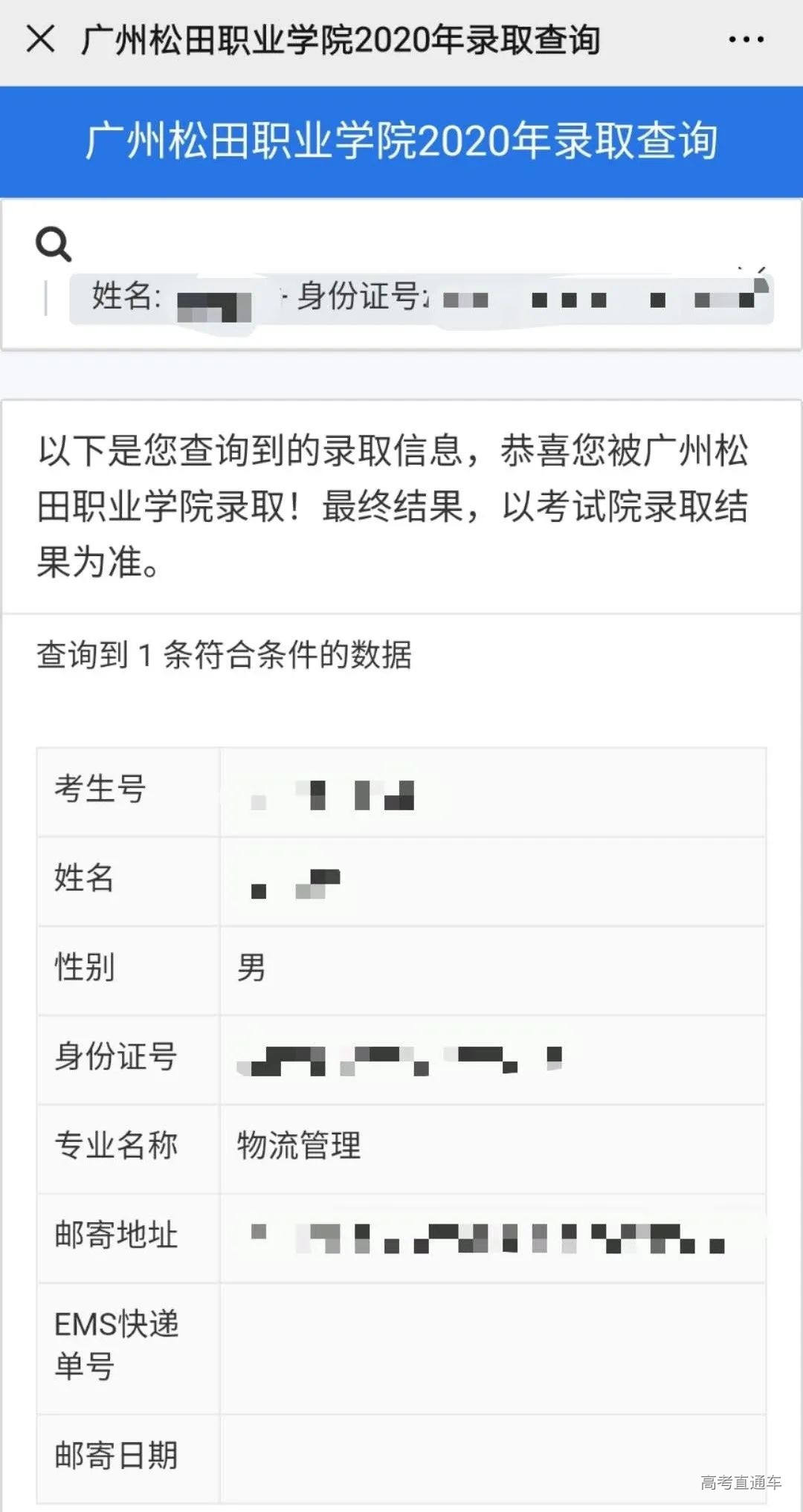Tap the magnifier search icon

(54, 244)
